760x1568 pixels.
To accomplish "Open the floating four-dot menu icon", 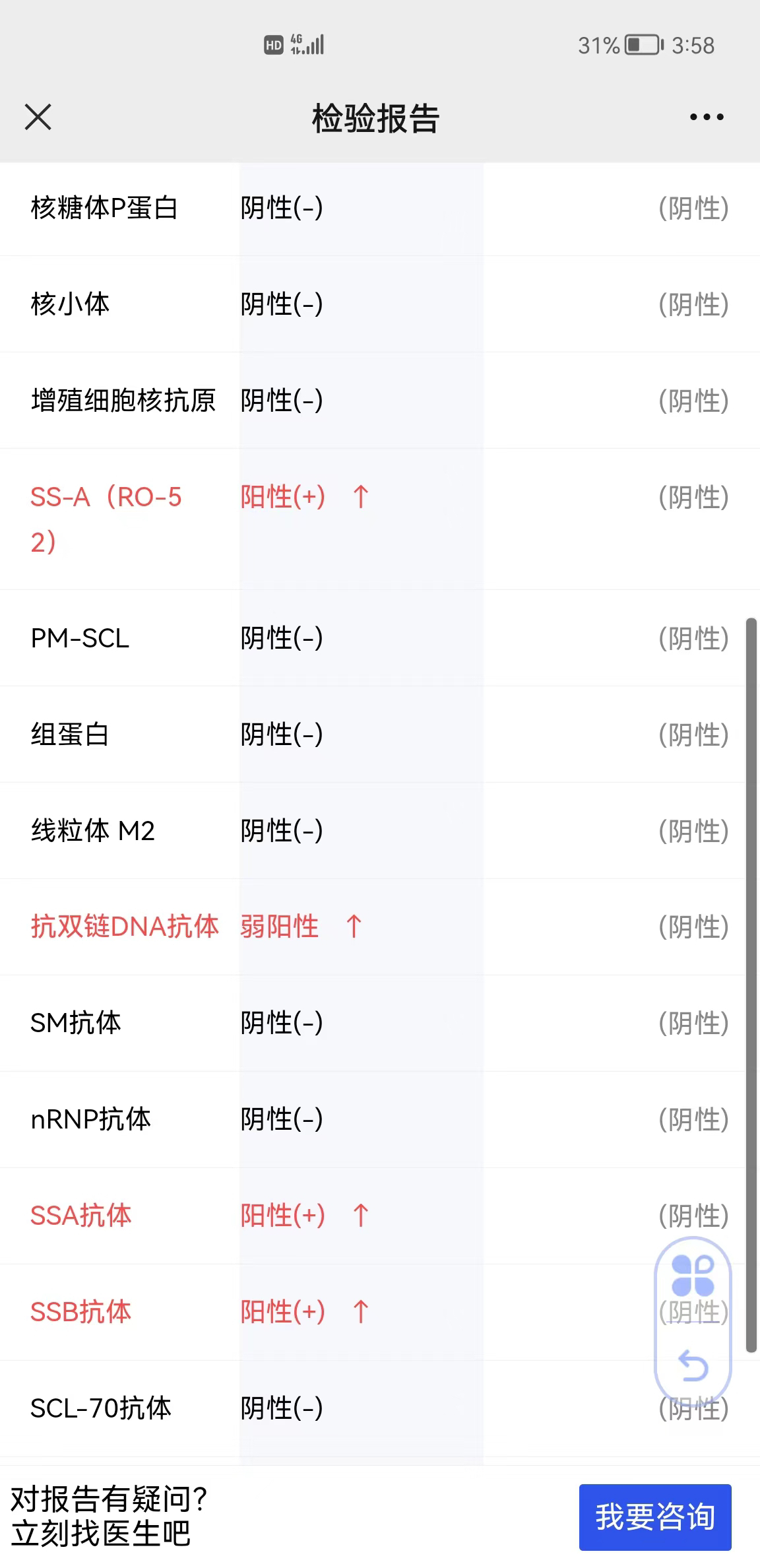I will (693, 1276).
